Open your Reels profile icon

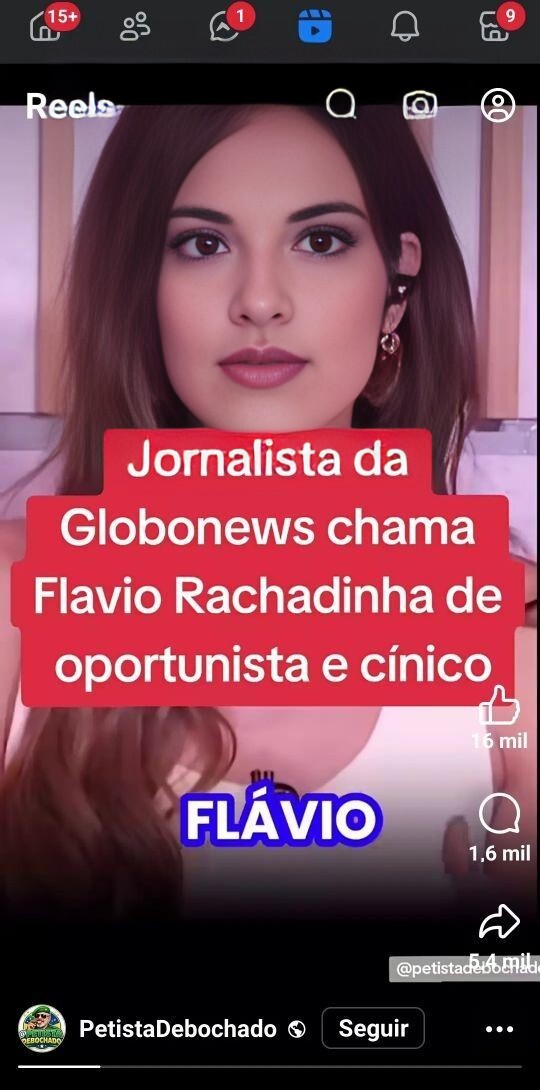pyautogui.click(x=498, y=105)
